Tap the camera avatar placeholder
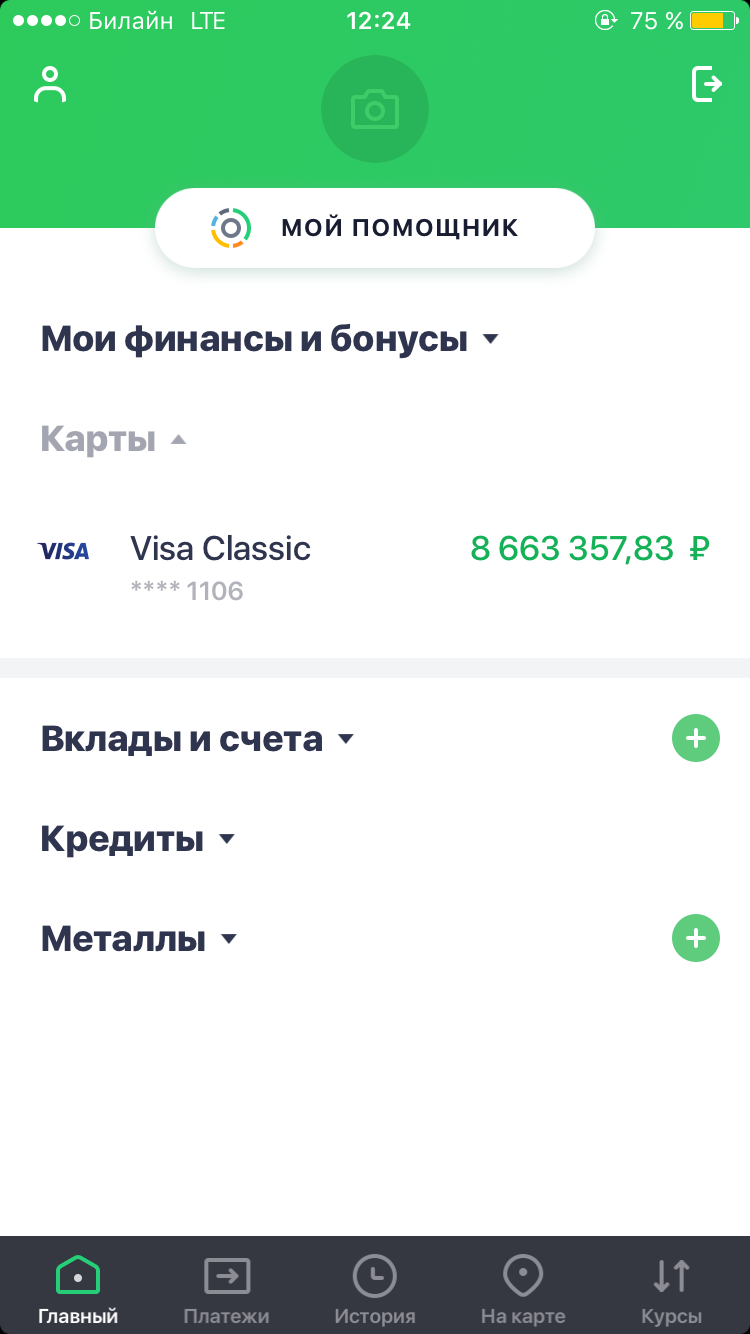Screen dimensions: 750x1334 coord(375,109)
